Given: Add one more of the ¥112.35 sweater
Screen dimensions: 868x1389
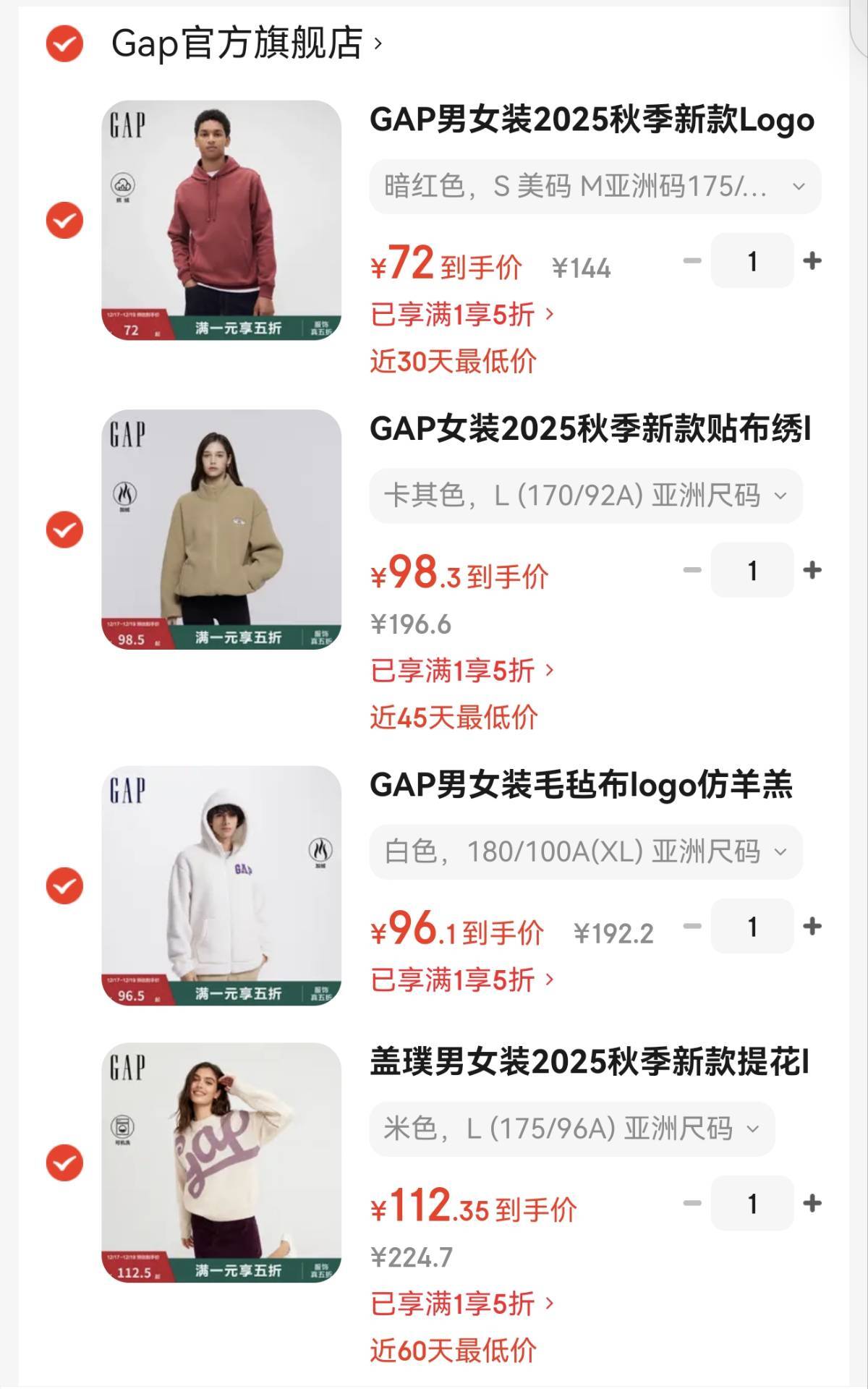Looking at the screenshot, I should (x=812, y=1203).
